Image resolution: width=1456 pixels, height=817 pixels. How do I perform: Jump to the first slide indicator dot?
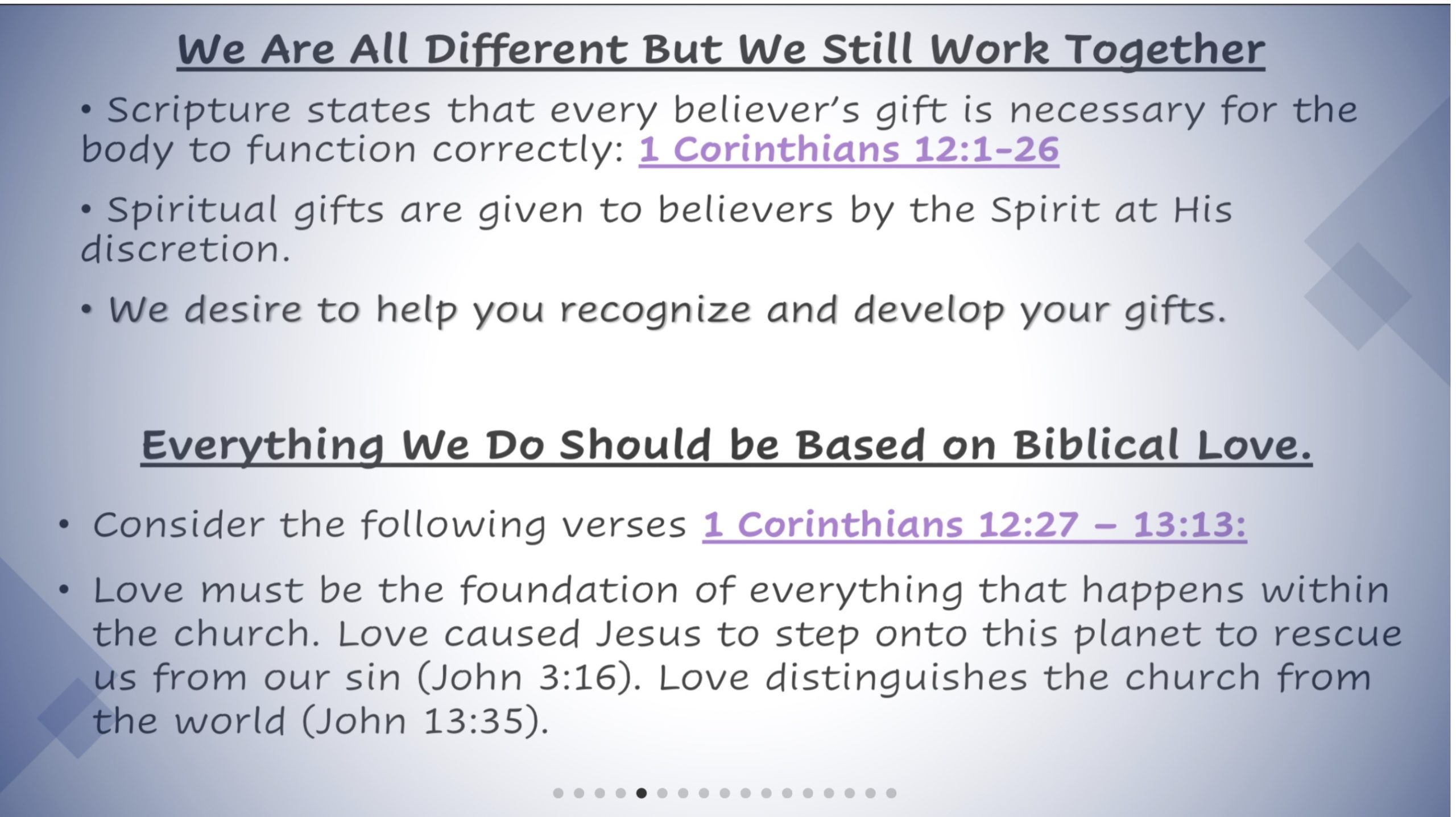pos(558,793)
